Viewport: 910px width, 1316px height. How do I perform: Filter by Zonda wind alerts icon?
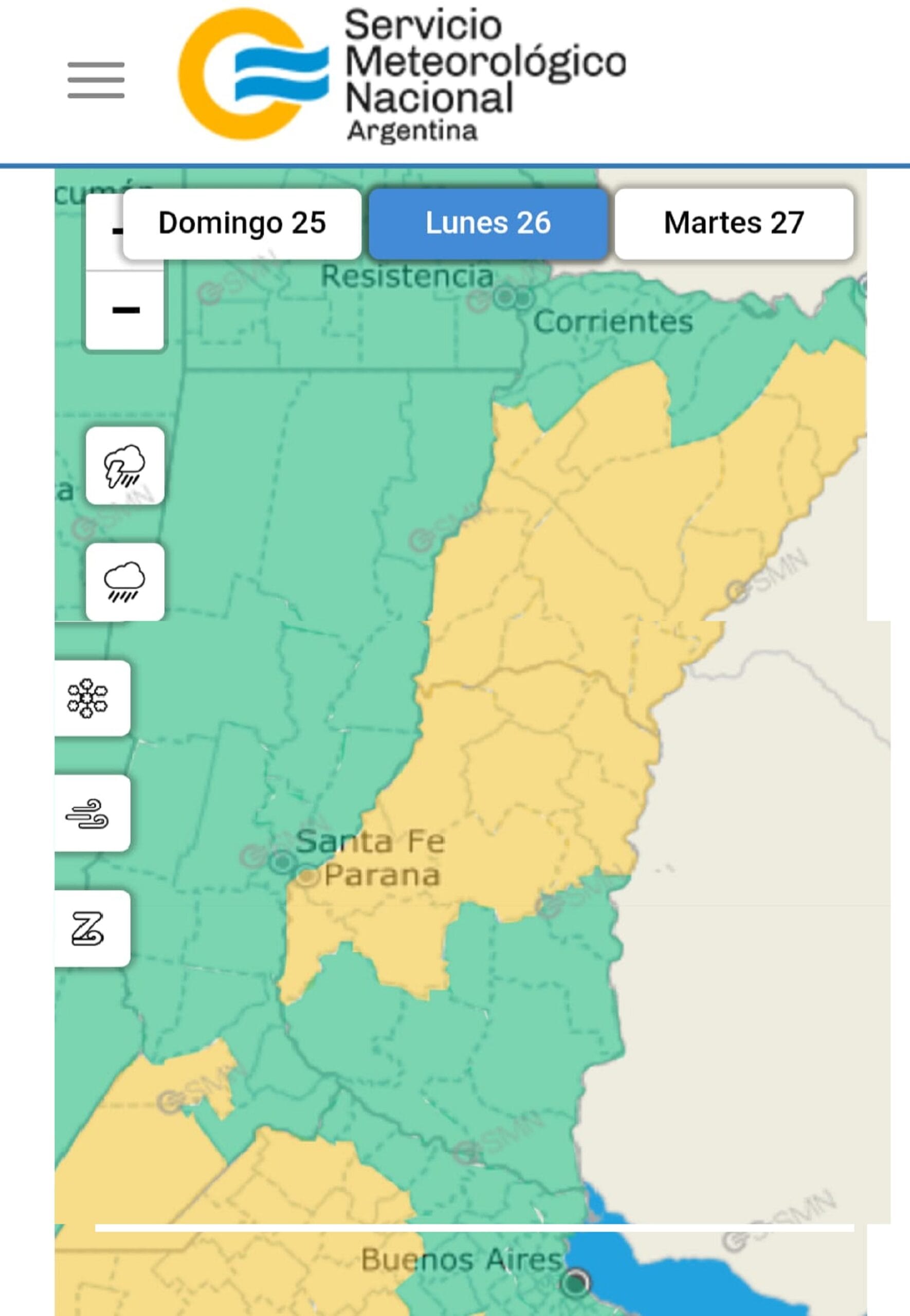pyautogui.click(x=88, y=928)
